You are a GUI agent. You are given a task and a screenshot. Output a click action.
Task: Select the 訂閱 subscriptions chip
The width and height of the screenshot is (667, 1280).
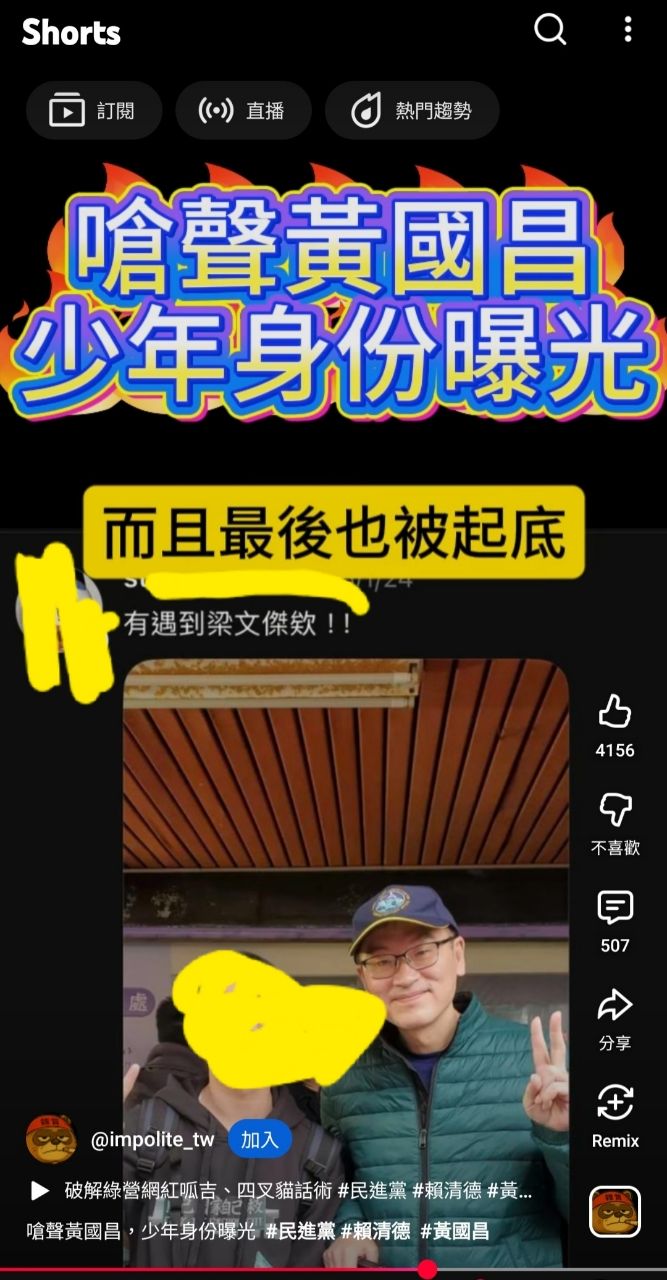(x=94, y=111)
